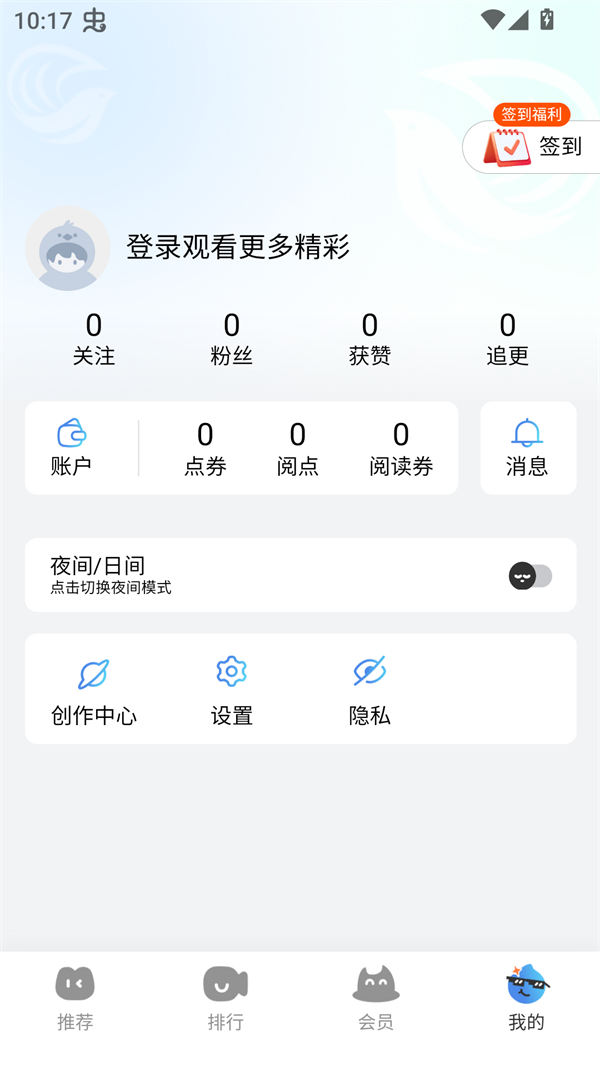Enter the 创作中心 creator center
Screen dimensions: 600x1066
coord(94,689)
